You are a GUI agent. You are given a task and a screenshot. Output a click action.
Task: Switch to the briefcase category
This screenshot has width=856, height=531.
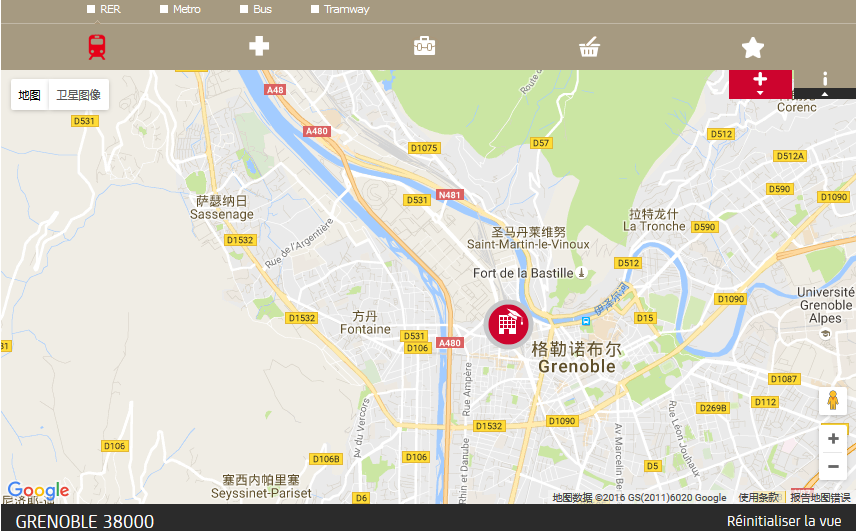(425, 46)
